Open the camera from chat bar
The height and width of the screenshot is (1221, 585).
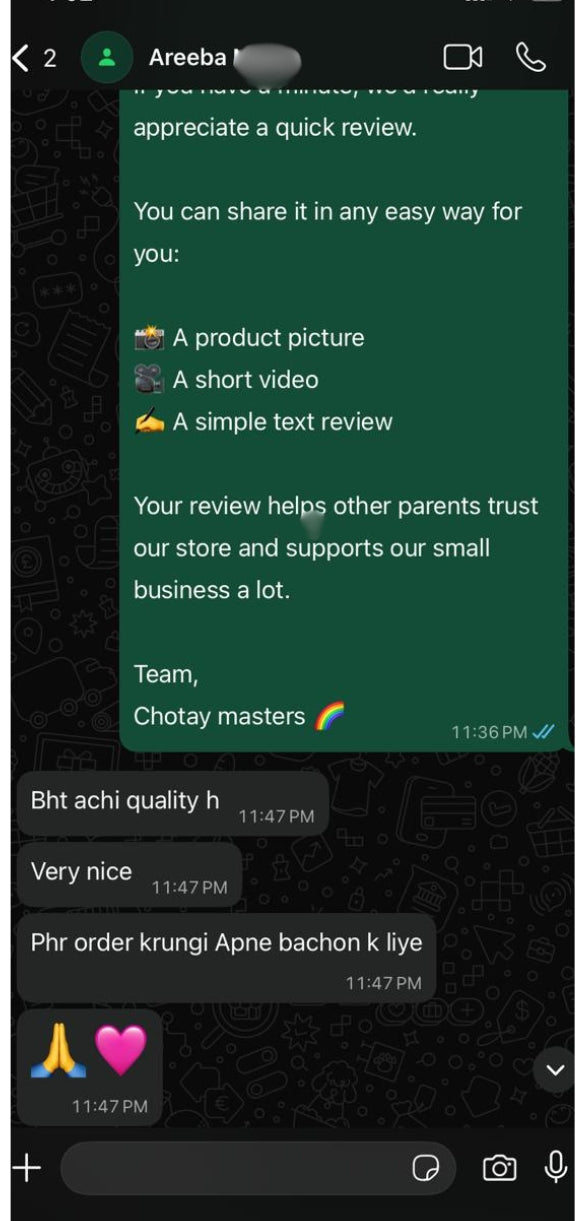pos(499,1167)
